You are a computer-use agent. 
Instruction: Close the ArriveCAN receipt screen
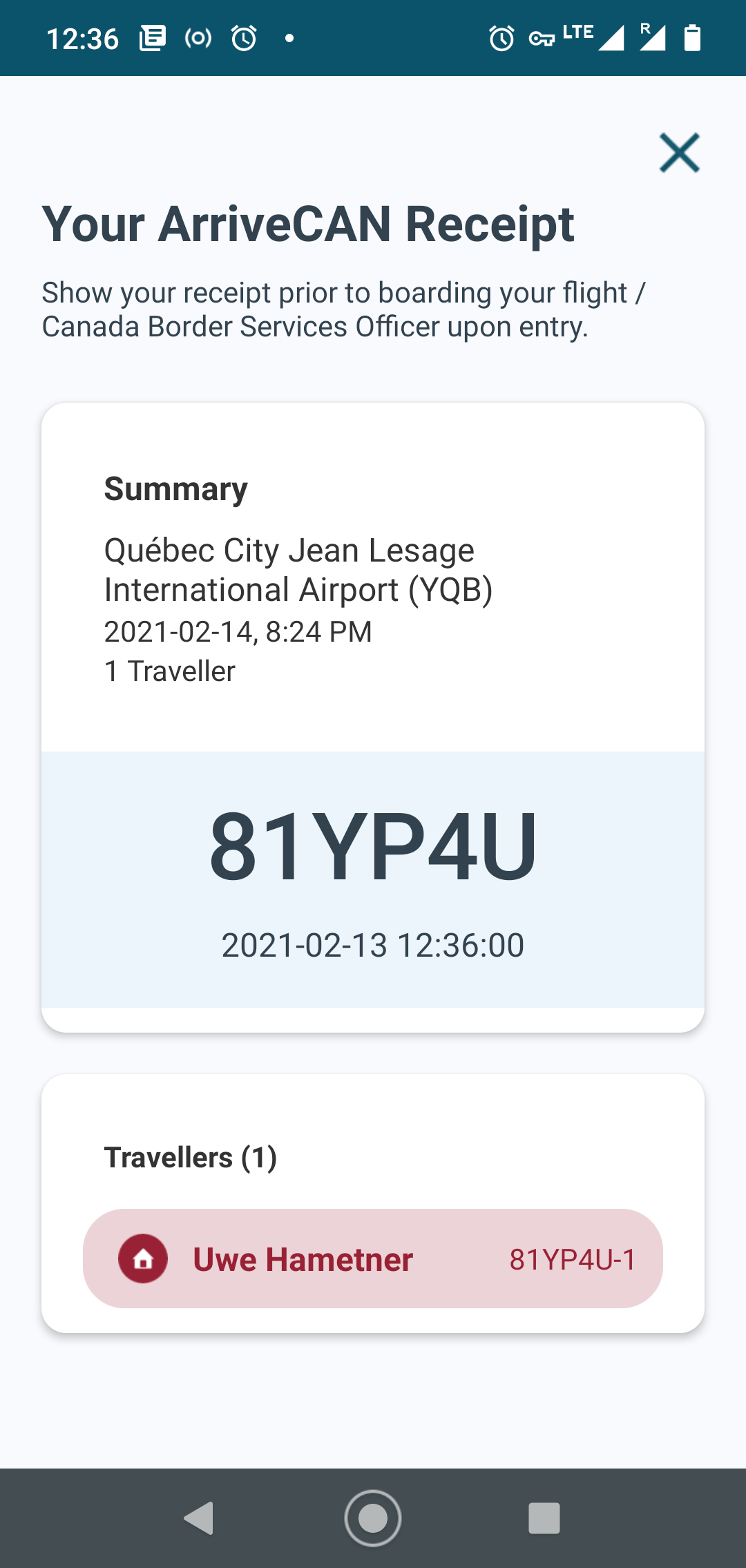click(x=680, y=153)
